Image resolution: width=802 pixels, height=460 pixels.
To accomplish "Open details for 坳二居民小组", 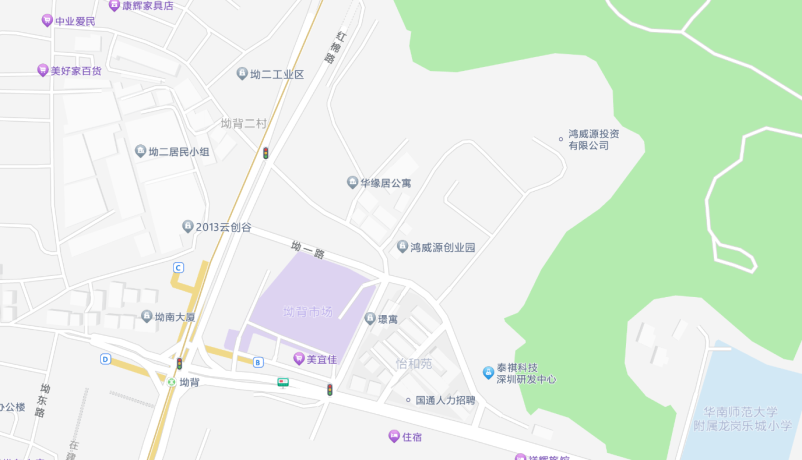I will 140,151.
